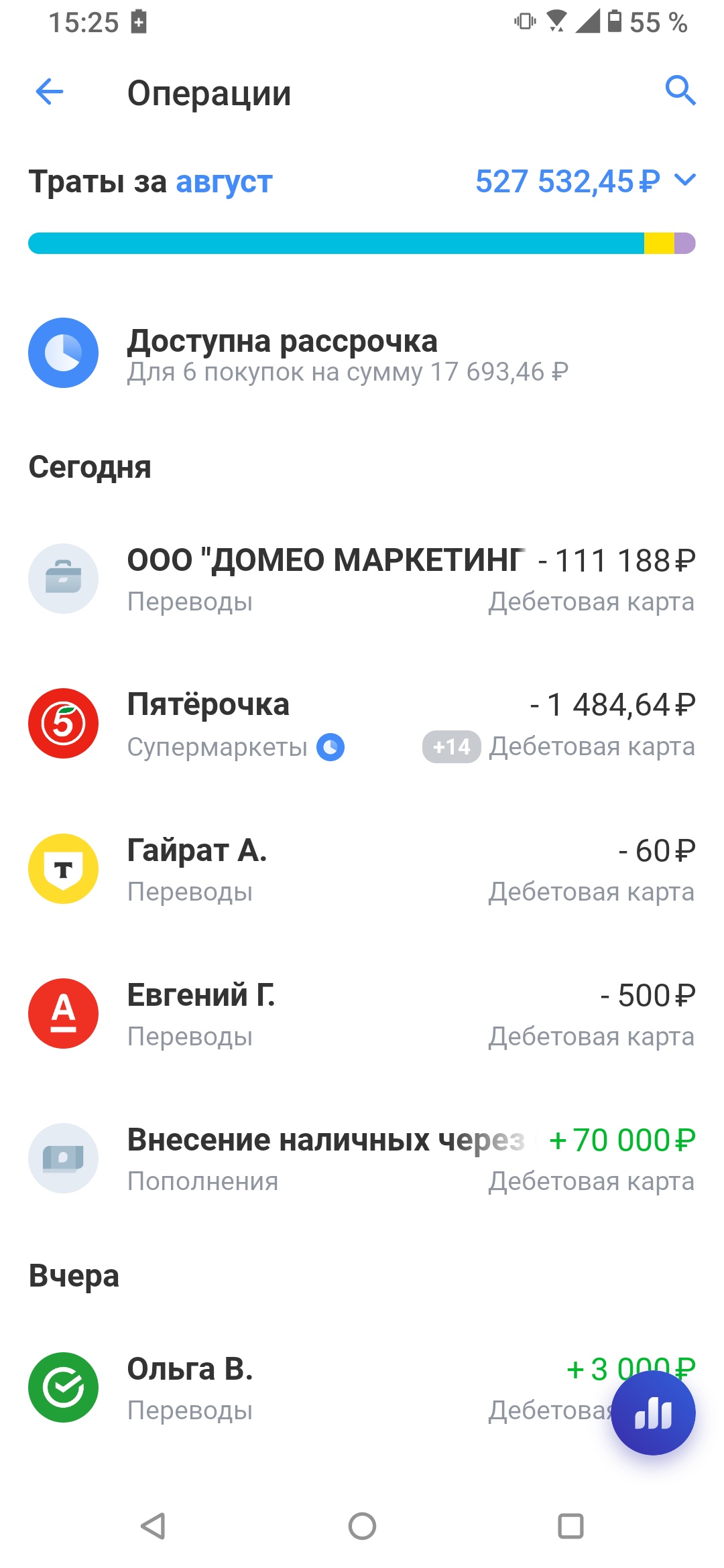Expand the 527 532,45 ₽ spending total
Viewport: 724px width, 1568px height.
pos(685,180)
